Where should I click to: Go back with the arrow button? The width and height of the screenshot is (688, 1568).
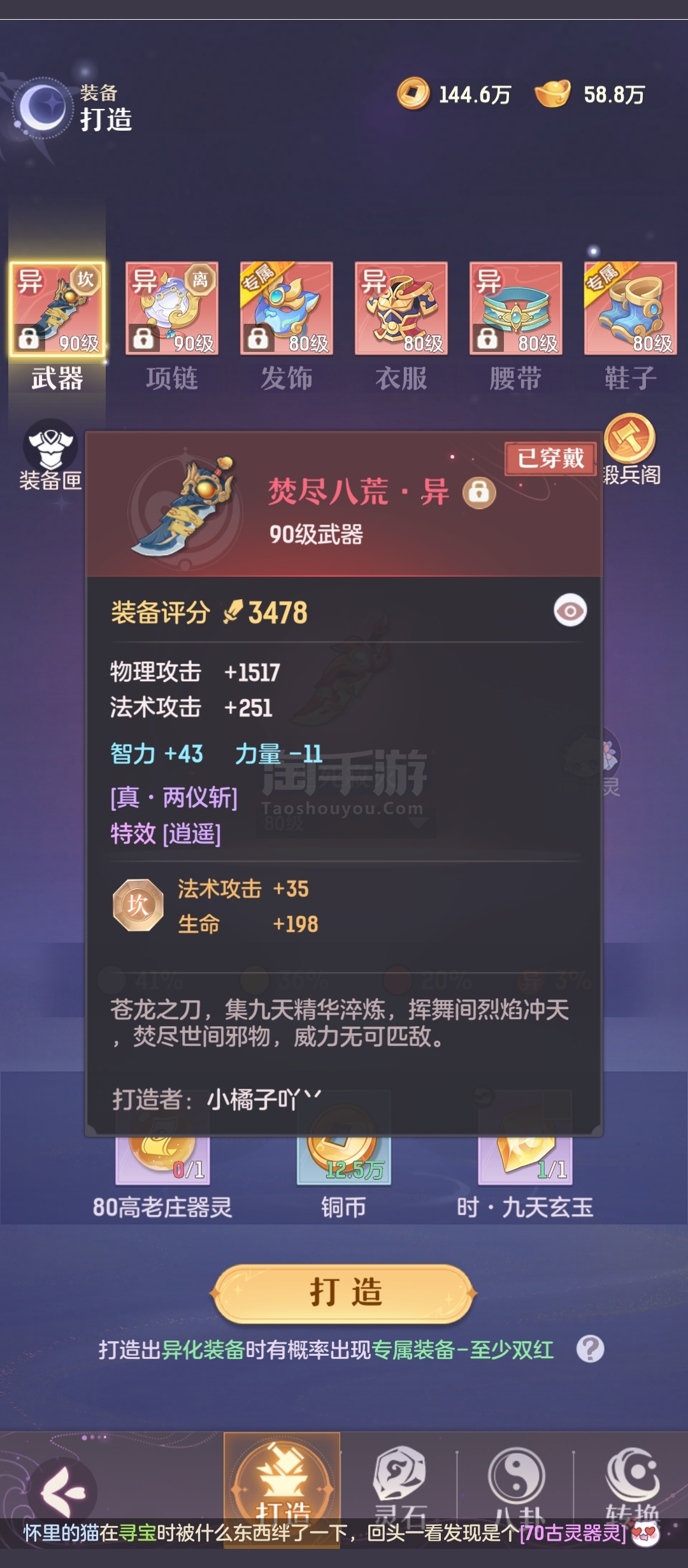click(62, 1493)
